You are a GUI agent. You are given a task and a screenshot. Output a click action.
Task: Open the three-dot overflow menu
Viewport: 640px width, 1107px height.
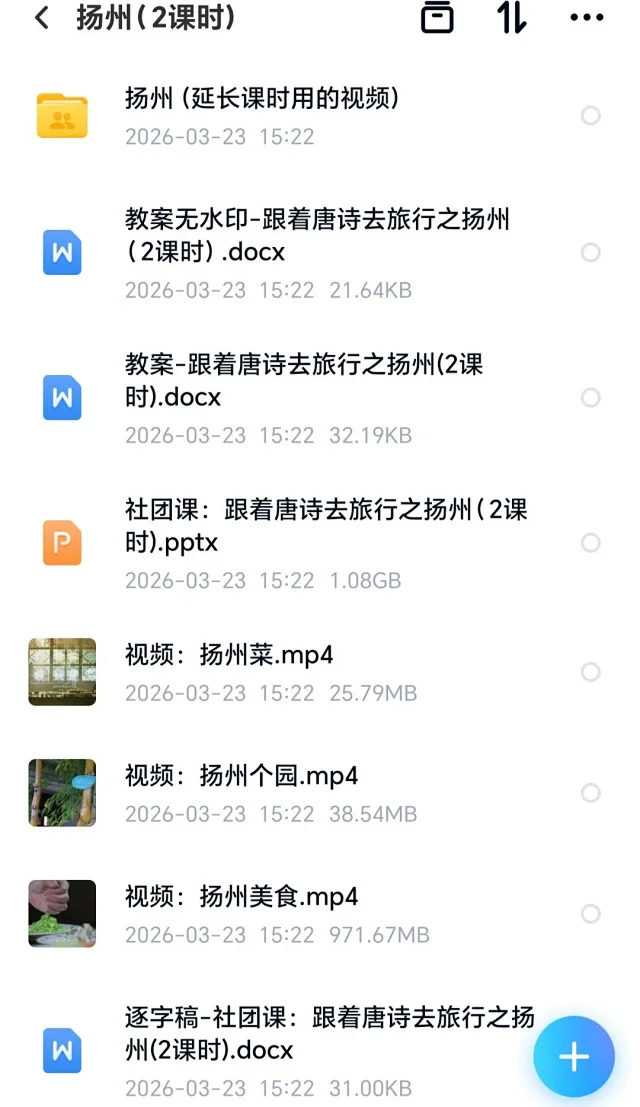tap(586, 18)
